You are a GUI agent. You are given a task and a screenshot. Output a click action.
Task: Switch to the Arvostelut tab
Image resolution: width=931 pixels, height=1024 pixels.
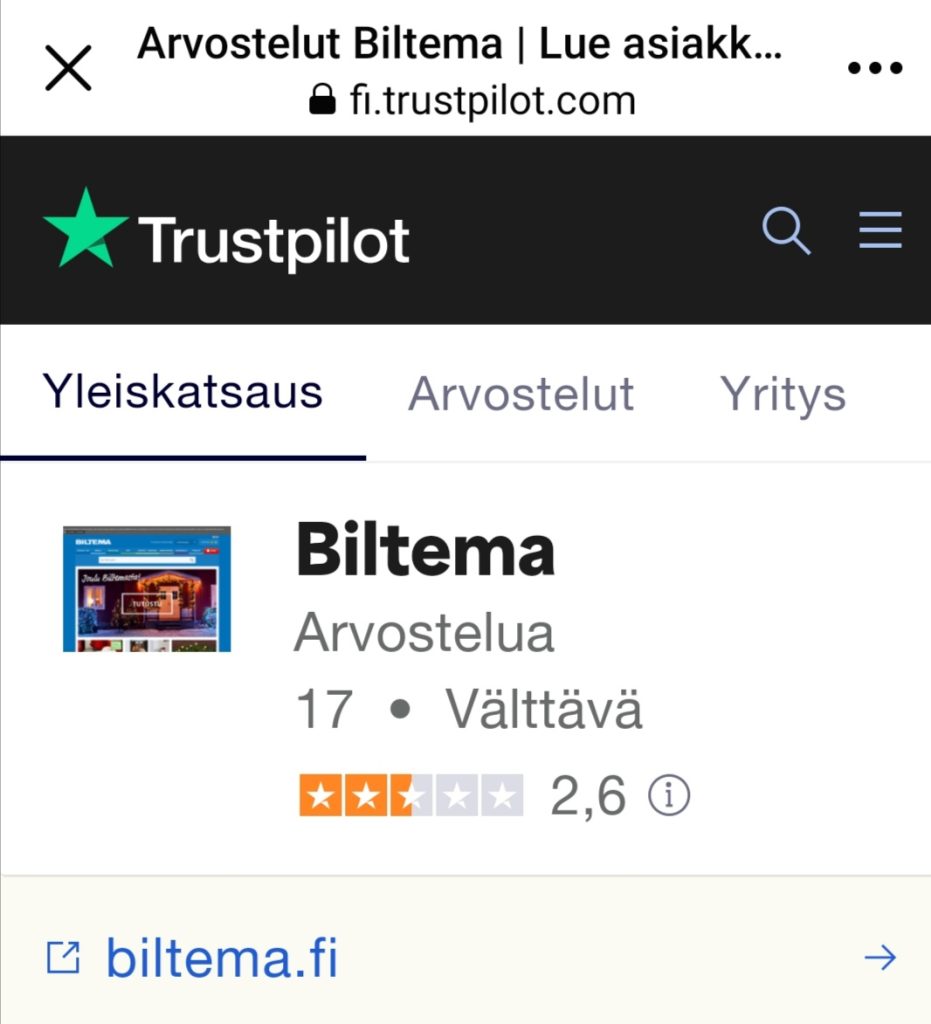pos(521,394)
